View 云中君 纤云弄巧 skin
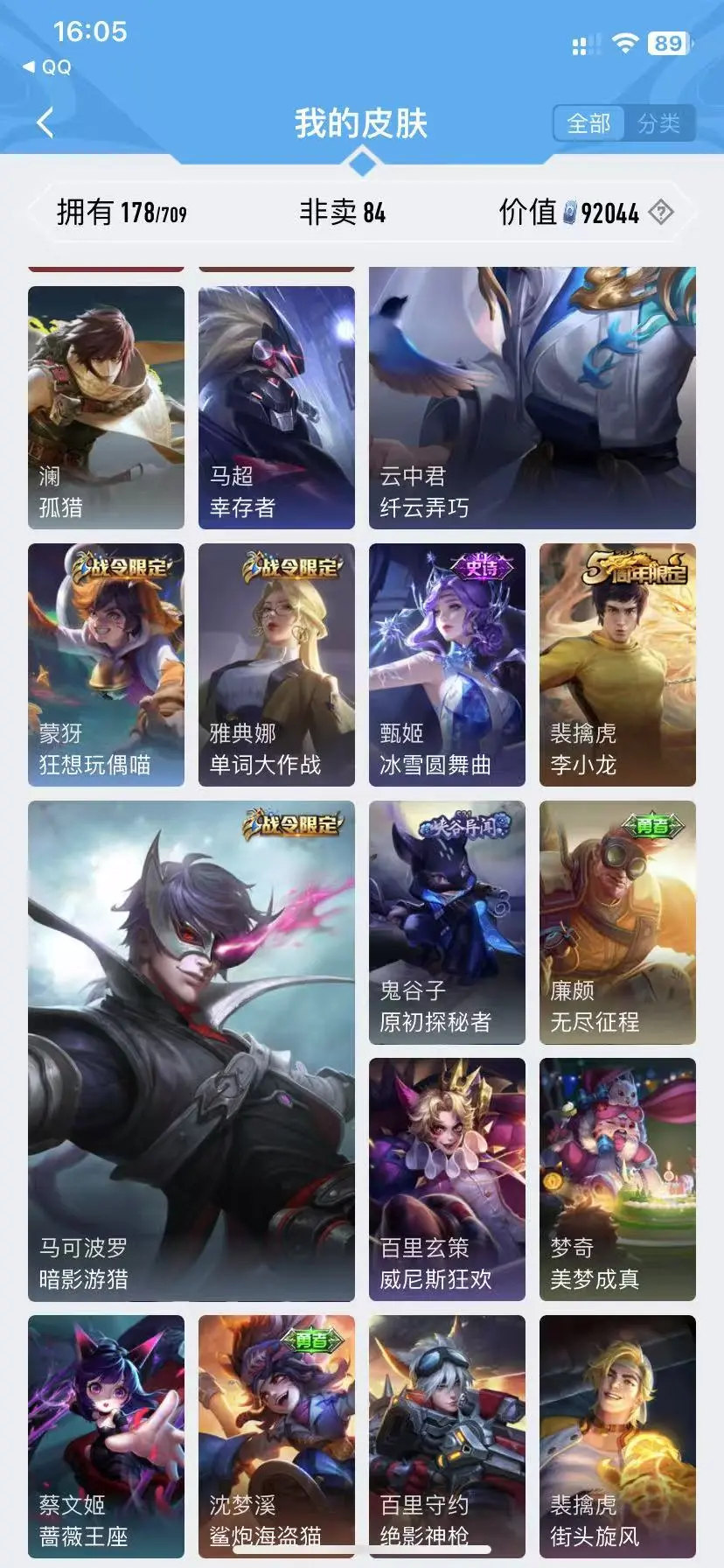The width and height of the screenshot is (724, 1568). [x=532, y=398]
